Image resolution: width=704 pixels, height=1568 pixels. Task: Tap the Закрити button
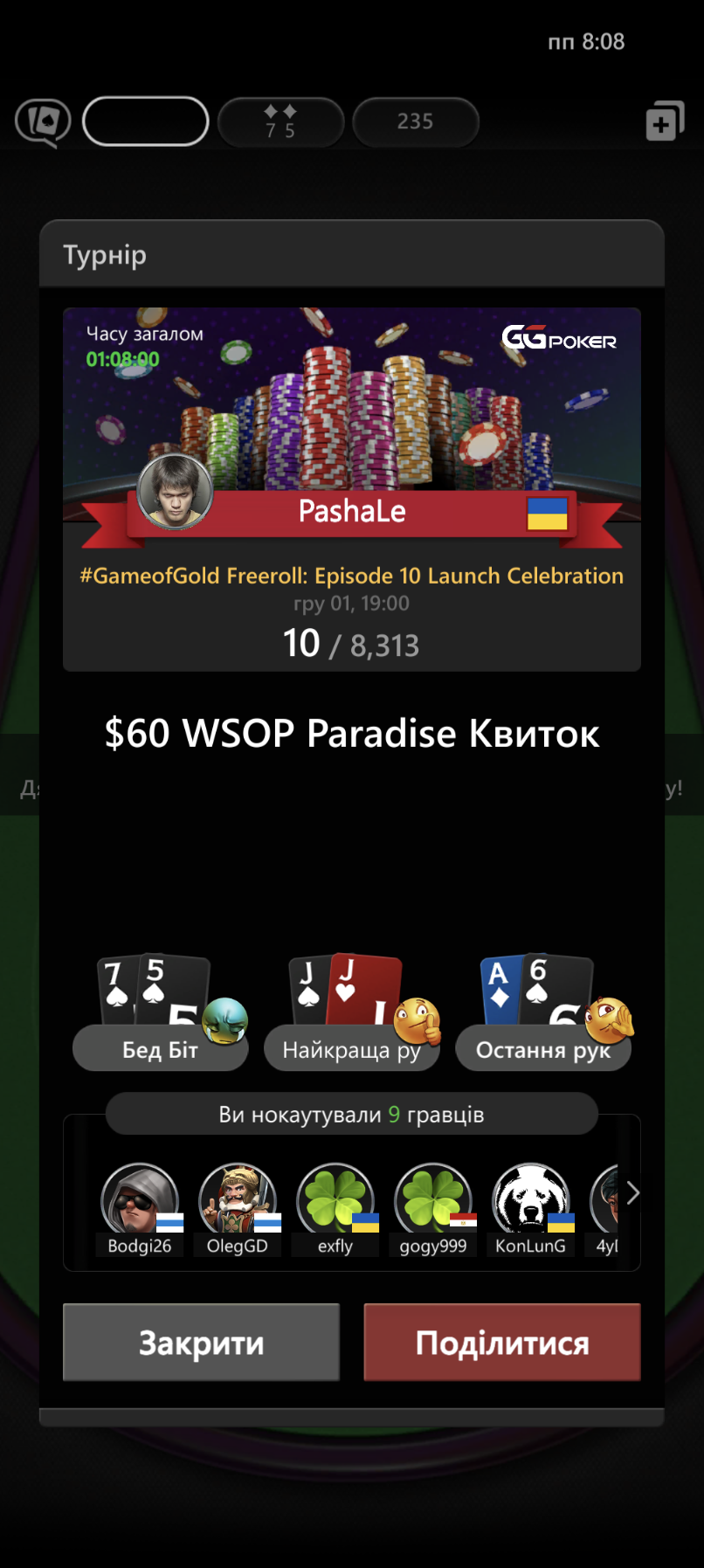tap(201, 1343)
